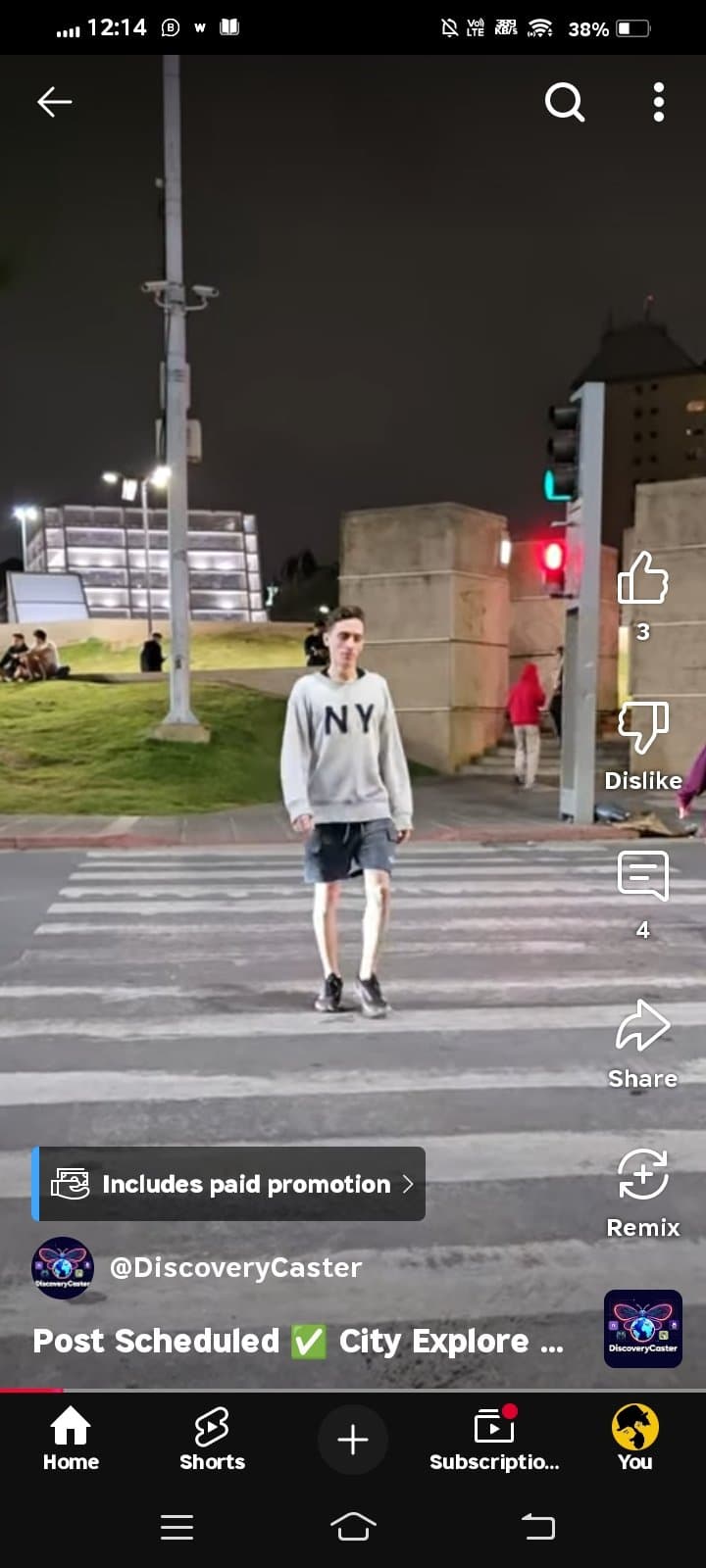Open recent apps from navigation bar

tap(176, 1527)
